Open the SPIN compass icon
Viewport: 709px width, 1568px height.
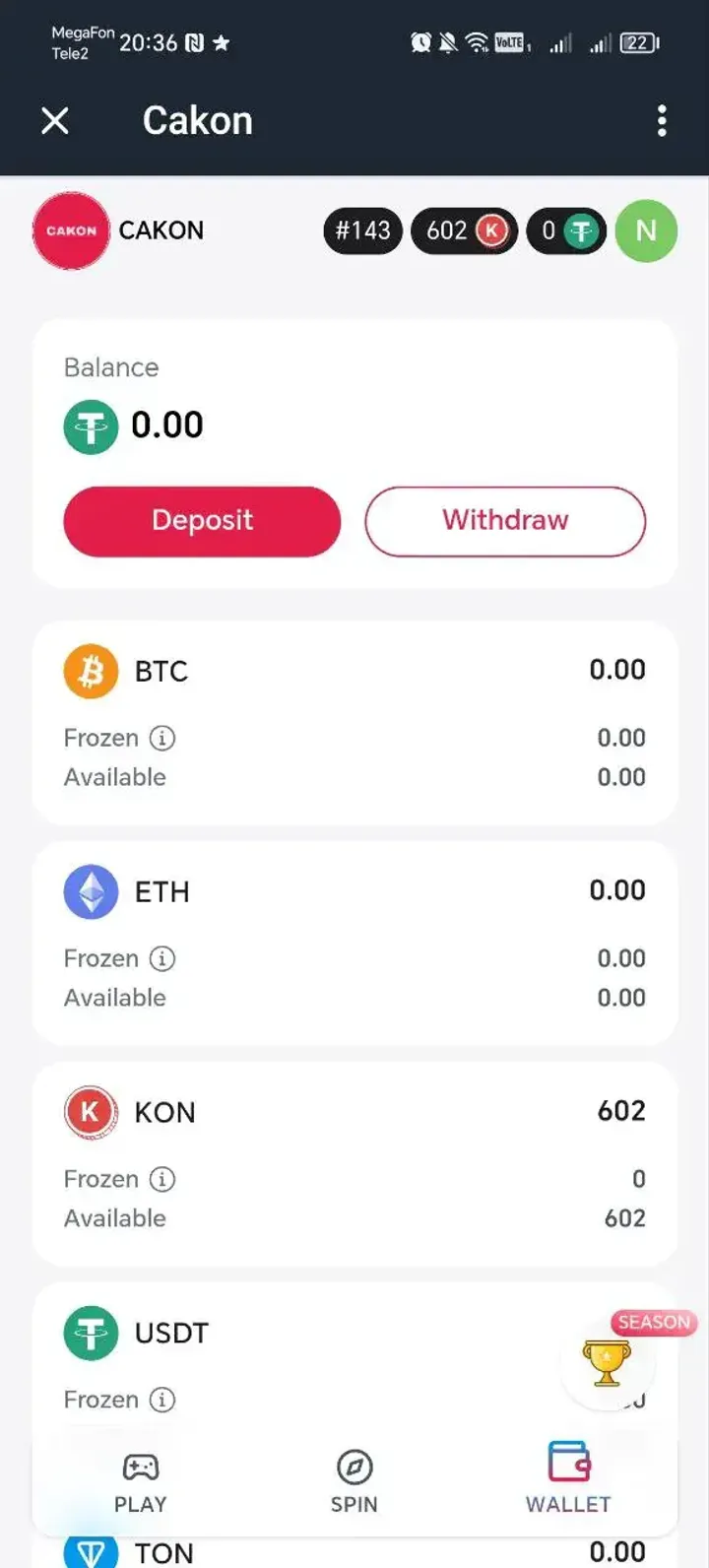pos(354,1467)
